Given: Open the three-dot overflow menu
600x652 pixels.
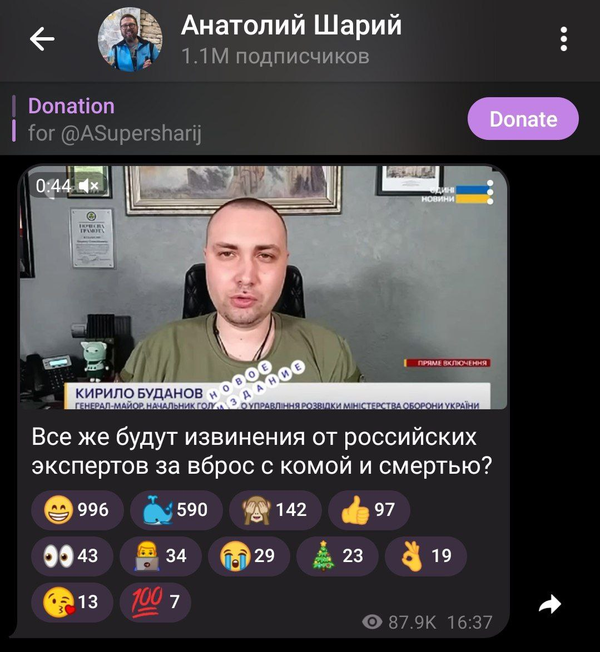Looking at the screenshot, I should [565, 39].
